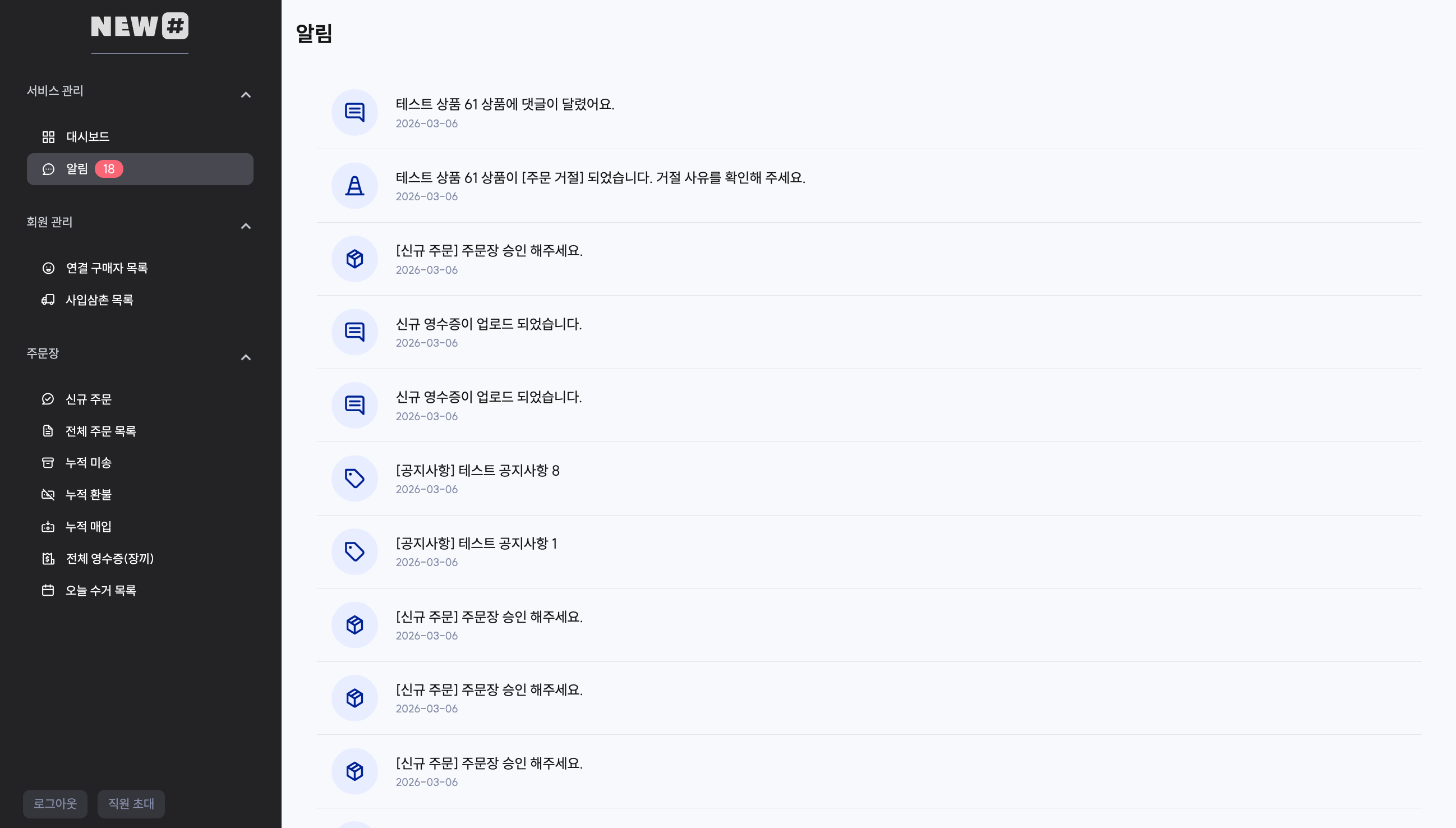The height and width of the screenshot is (828, 1456).
Task: Open 테스트 공지사항 1 notice
Action: tap(476, 544)
